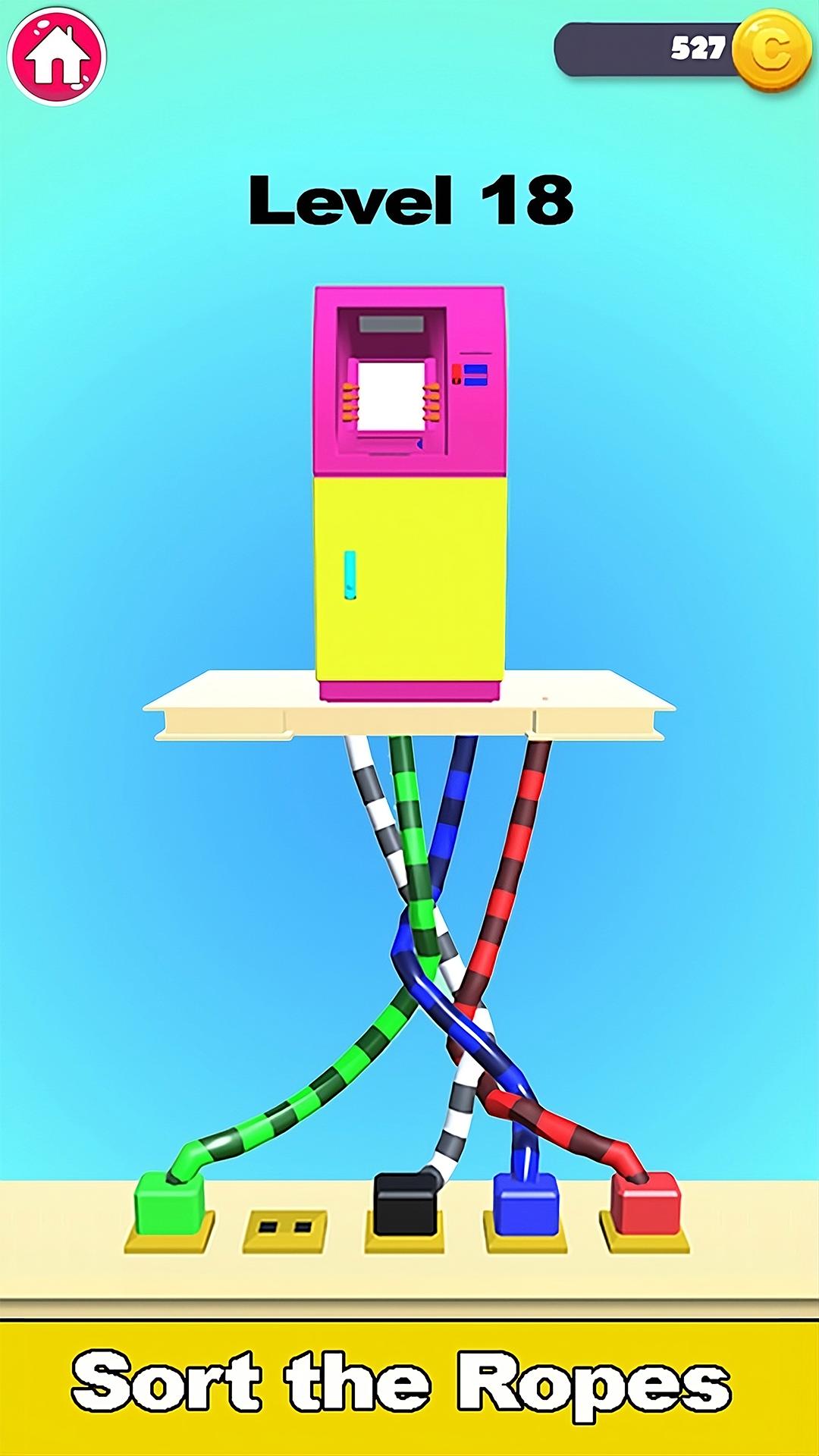Select the blue plug

pyautogui.click(x=526, y=1203)
